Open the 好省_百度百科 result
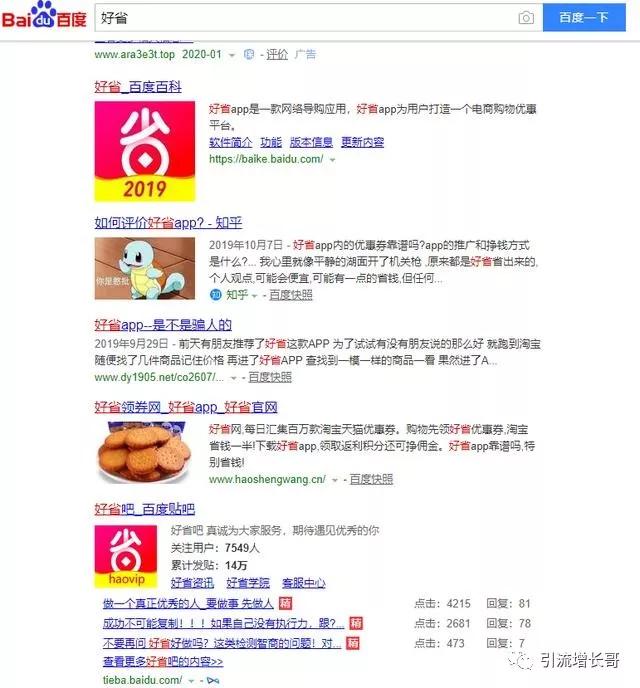Viewport: 640px width, 688px height. pyautogui.click(x=138, y=87)
